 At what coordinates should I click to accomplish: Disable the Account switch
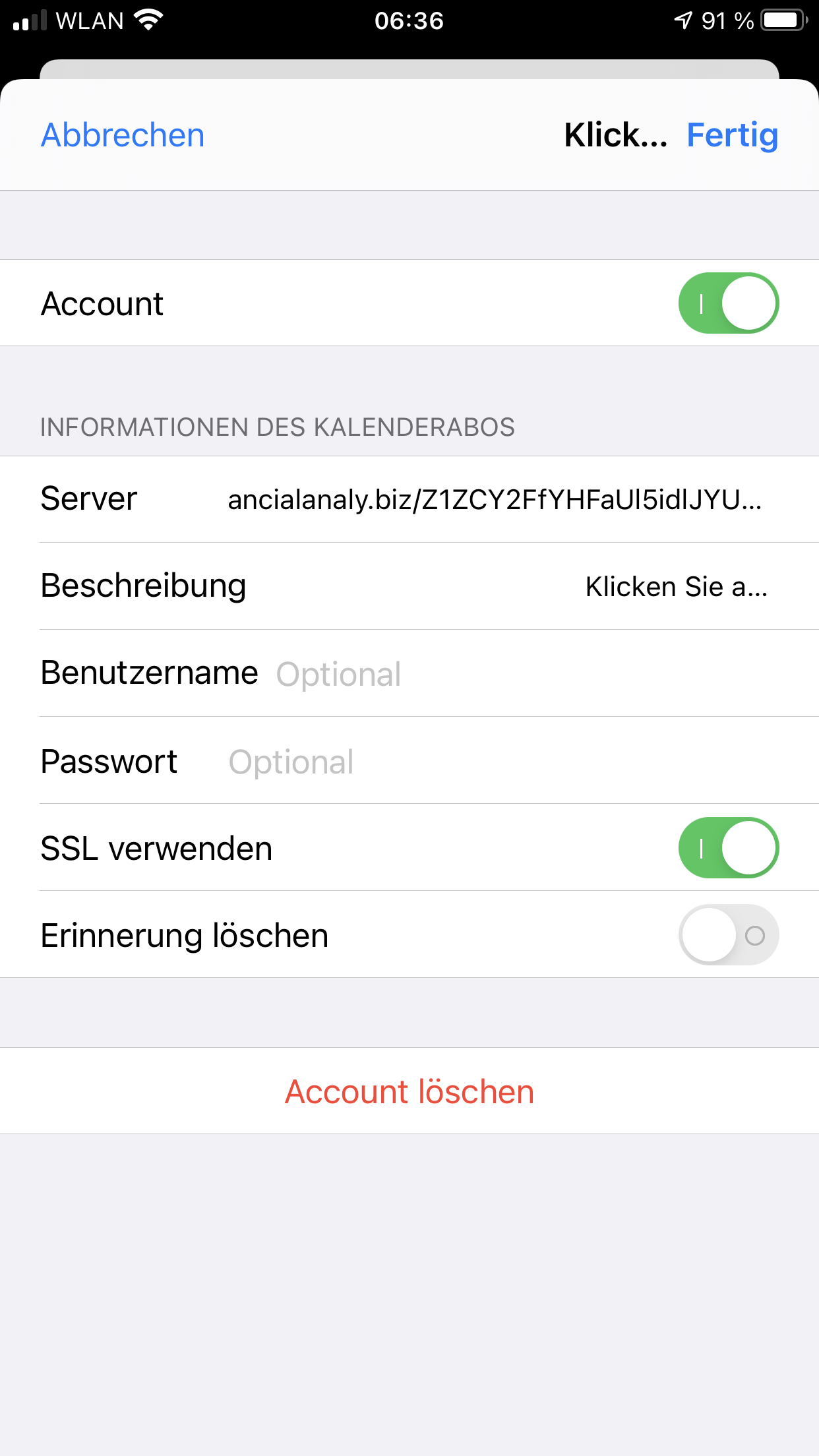pos(729,303)
